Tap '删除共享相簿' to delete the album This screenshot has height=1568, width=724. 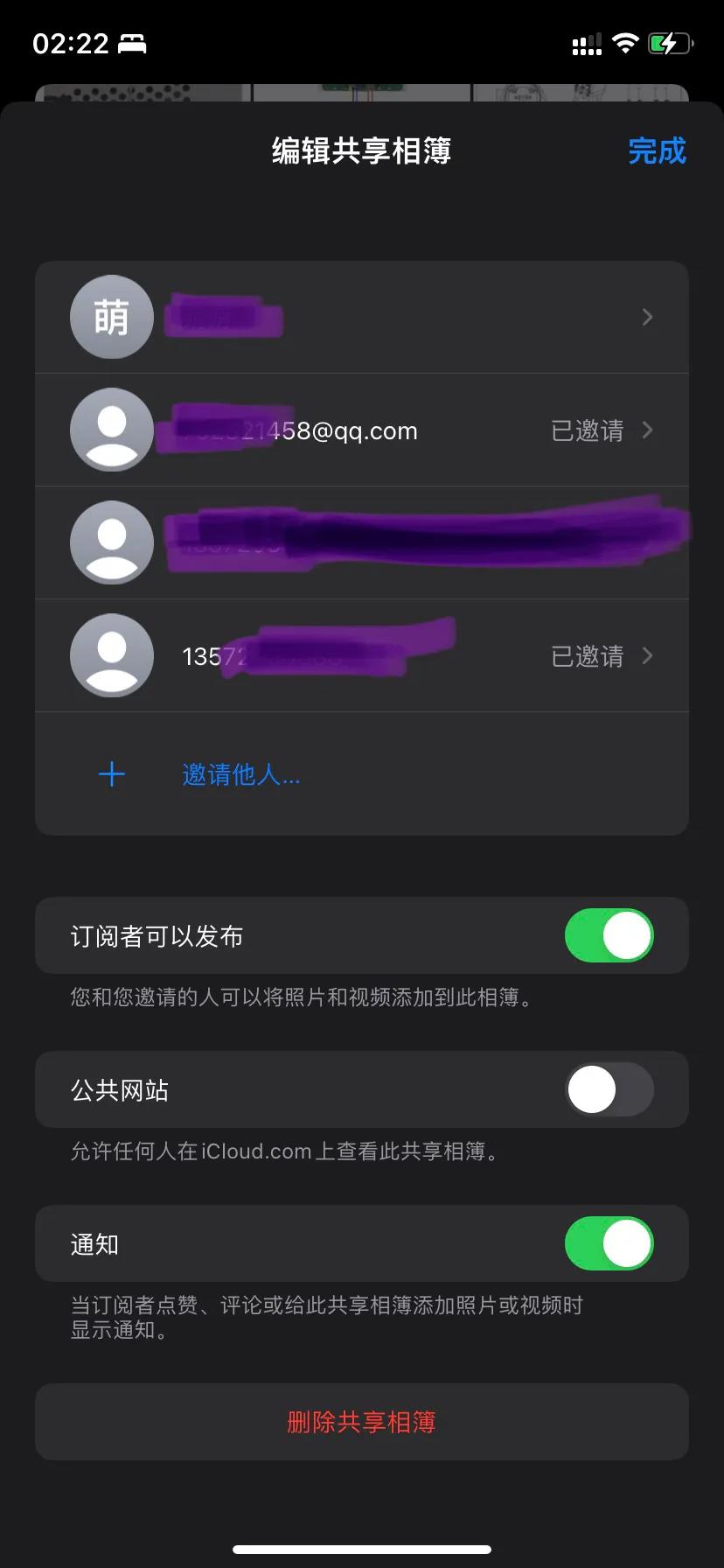pyautogui.click(x=361, y=1422)
